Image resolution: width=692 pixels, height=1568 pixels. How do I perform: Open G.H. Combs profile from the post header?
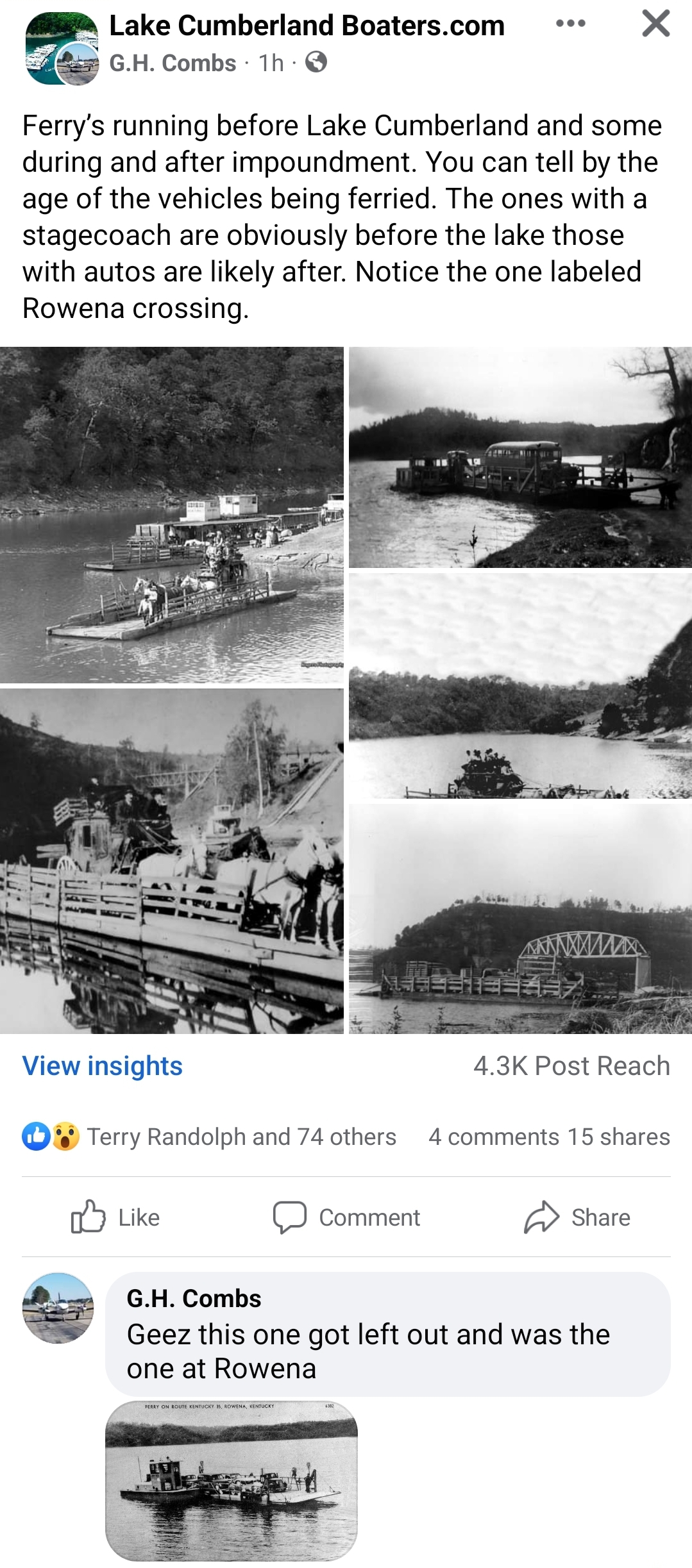pos(173,63)
